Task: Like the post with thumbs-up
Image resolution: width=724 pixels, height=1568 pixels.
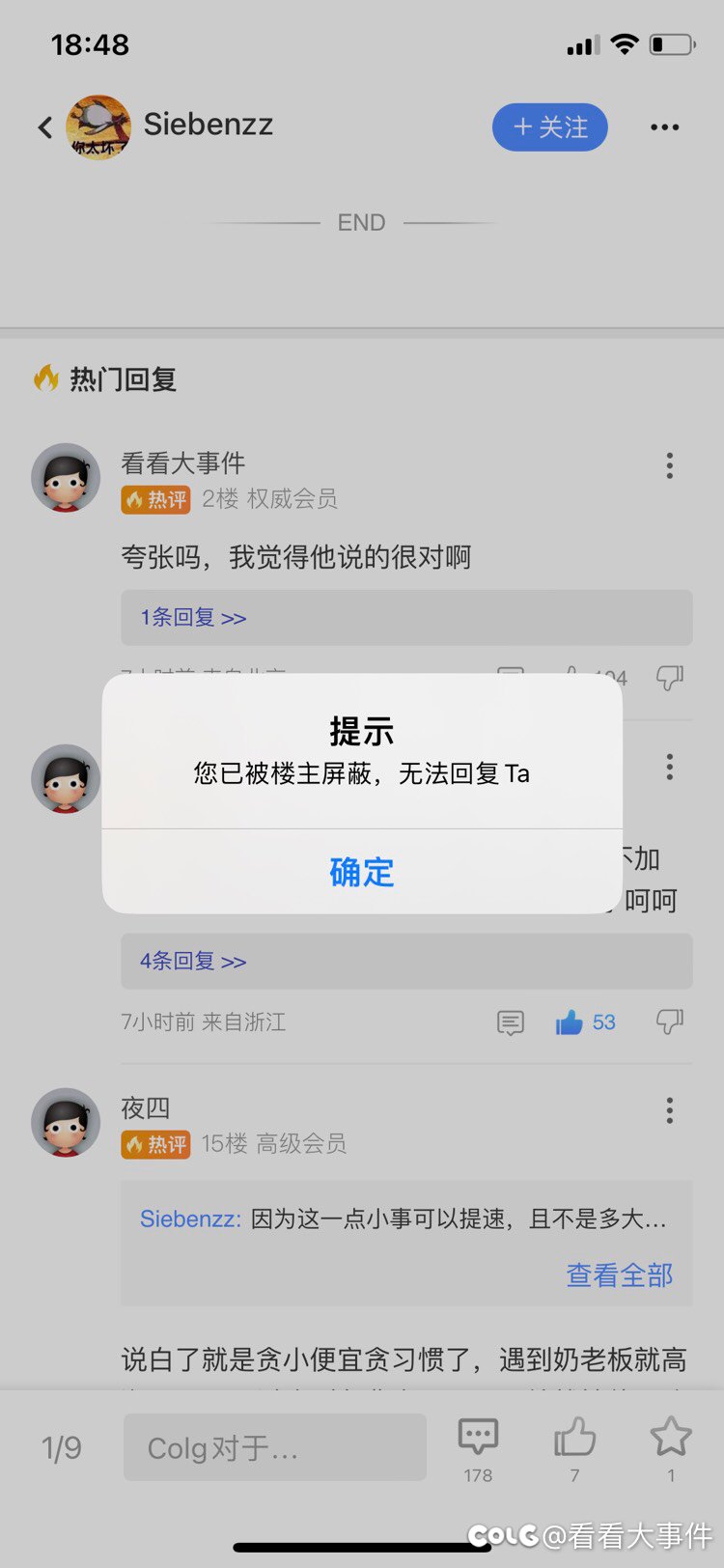Action: click(574, 1448)
